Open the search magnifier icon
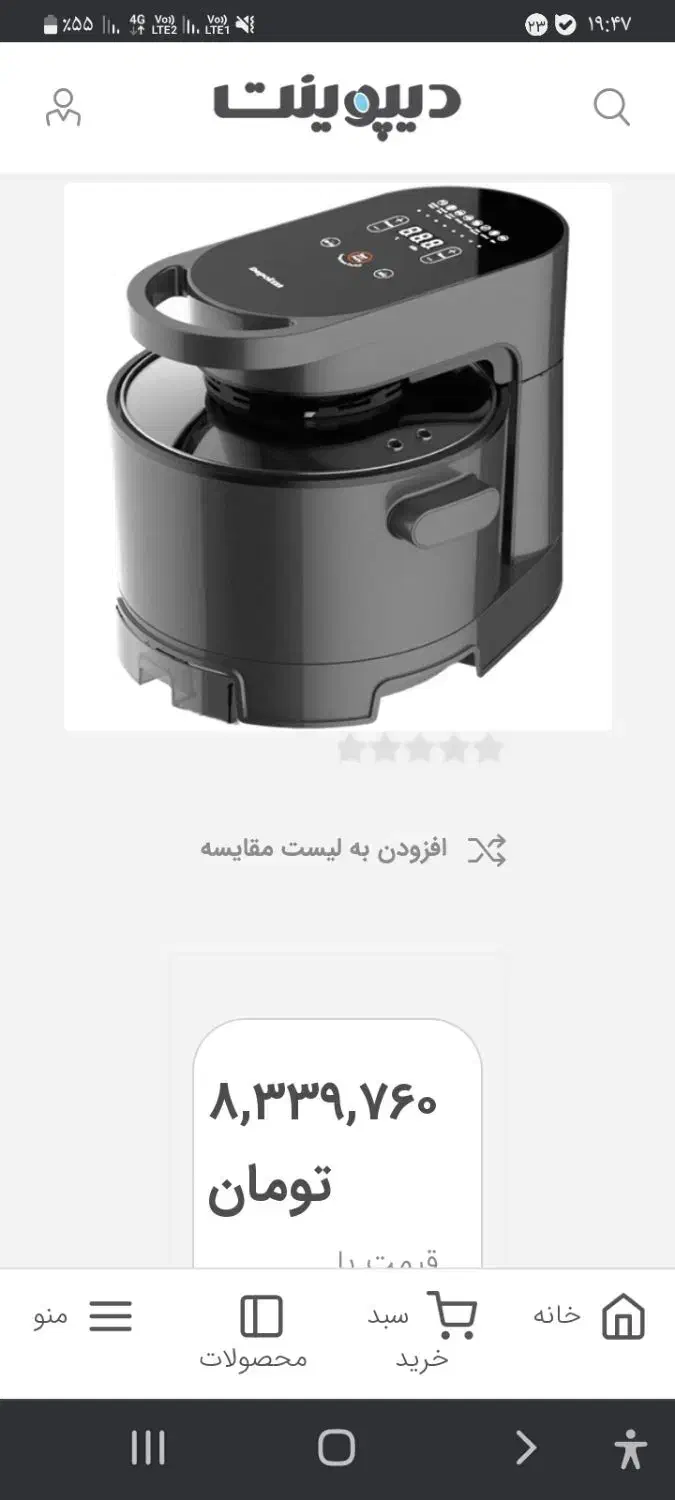 click(611, 106)
